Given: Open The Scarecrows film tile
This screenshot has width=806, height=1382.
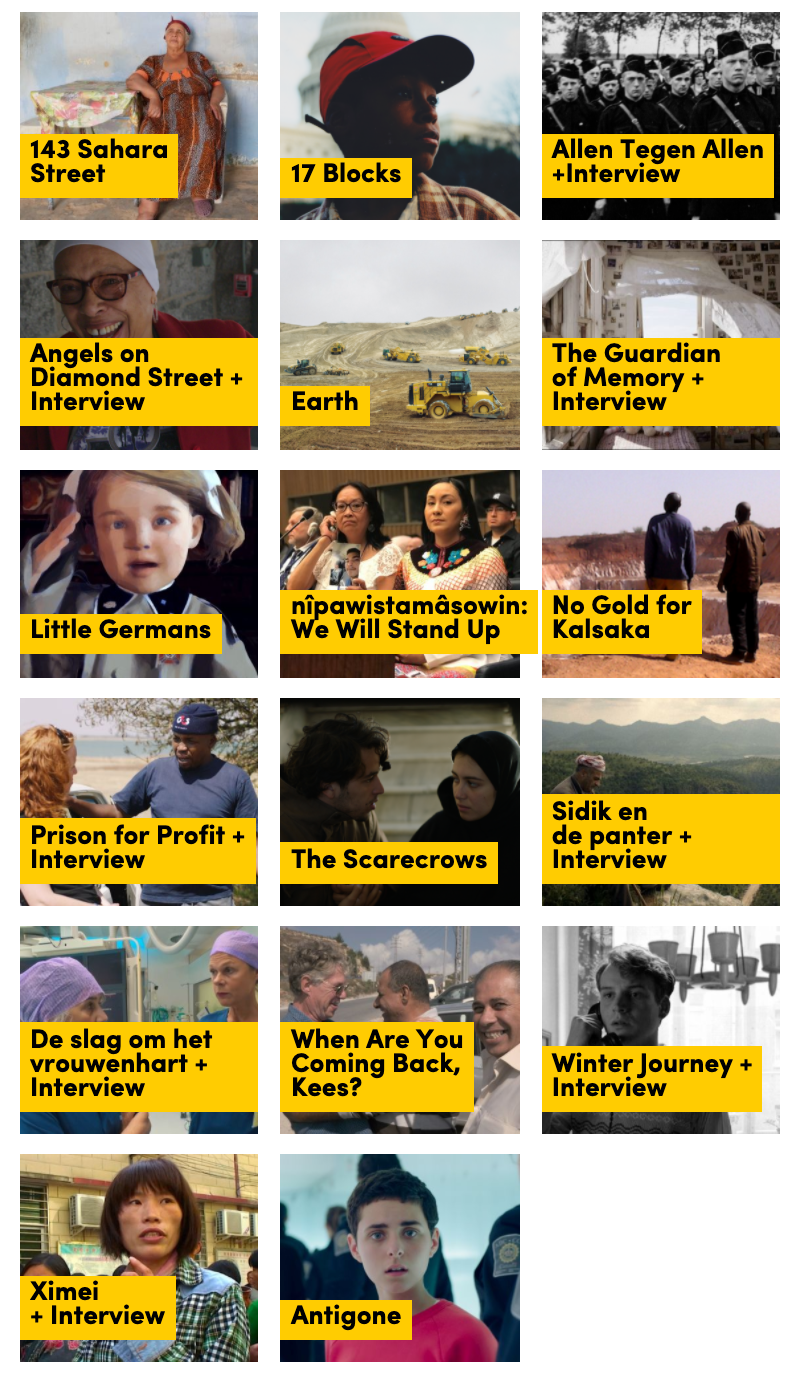Looking at the screenshot, I should pyautogui.click(x=399, y=801).
